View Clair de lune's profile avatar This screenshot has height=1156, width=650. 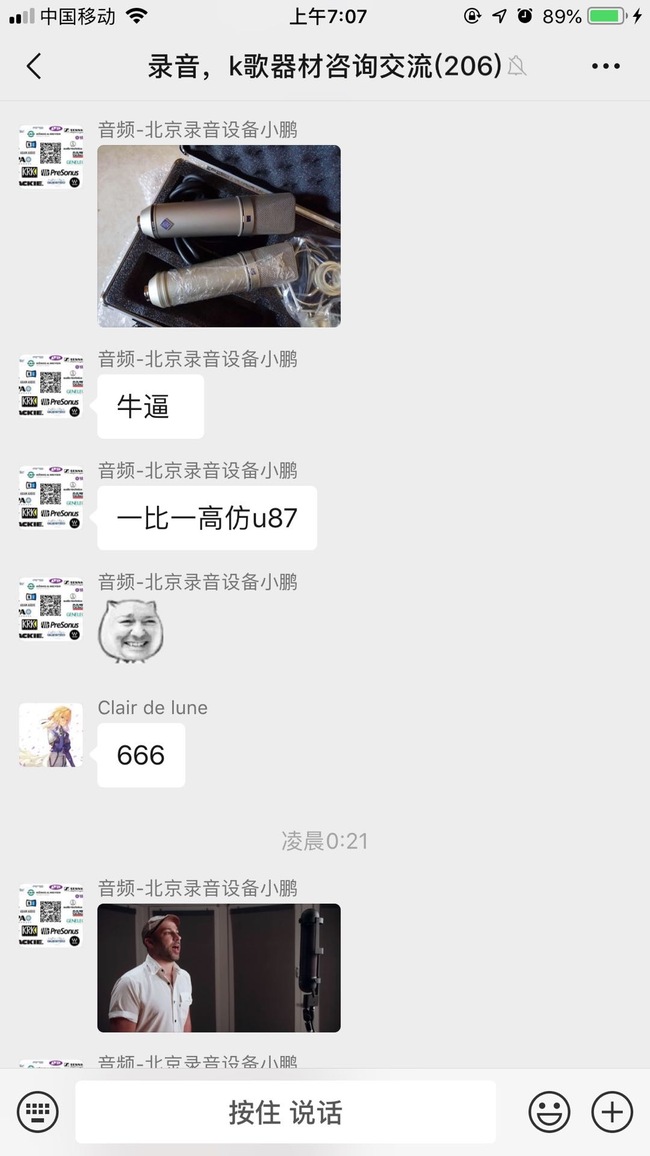point(51,735)
